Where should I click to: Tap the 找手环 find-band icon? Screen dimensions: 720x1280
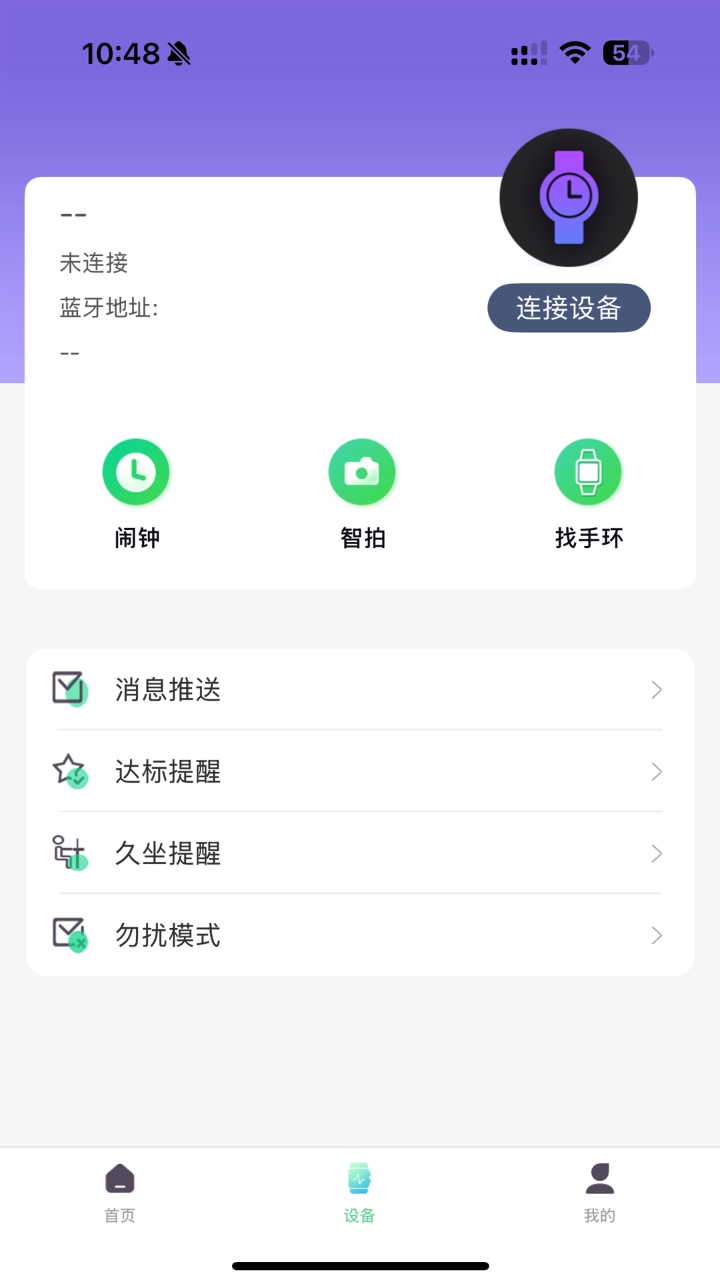588,471
